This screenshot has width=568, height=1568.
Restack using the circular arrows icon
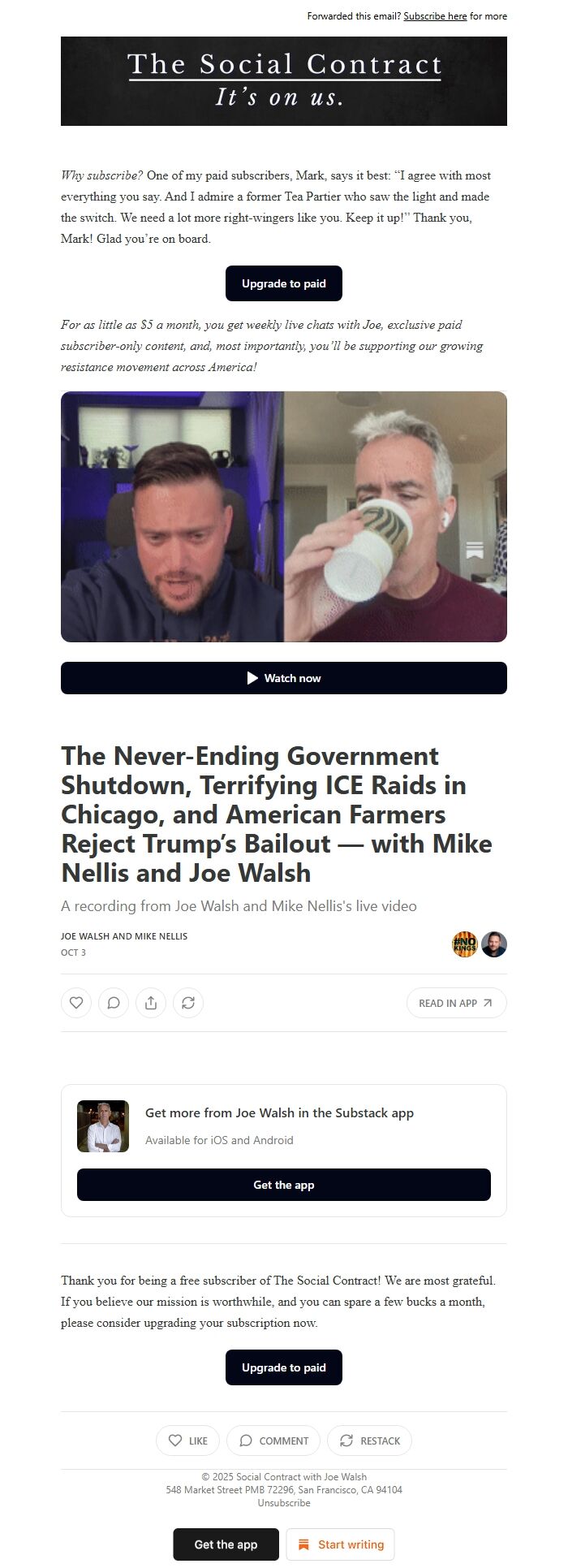[x=188, y=1003]
